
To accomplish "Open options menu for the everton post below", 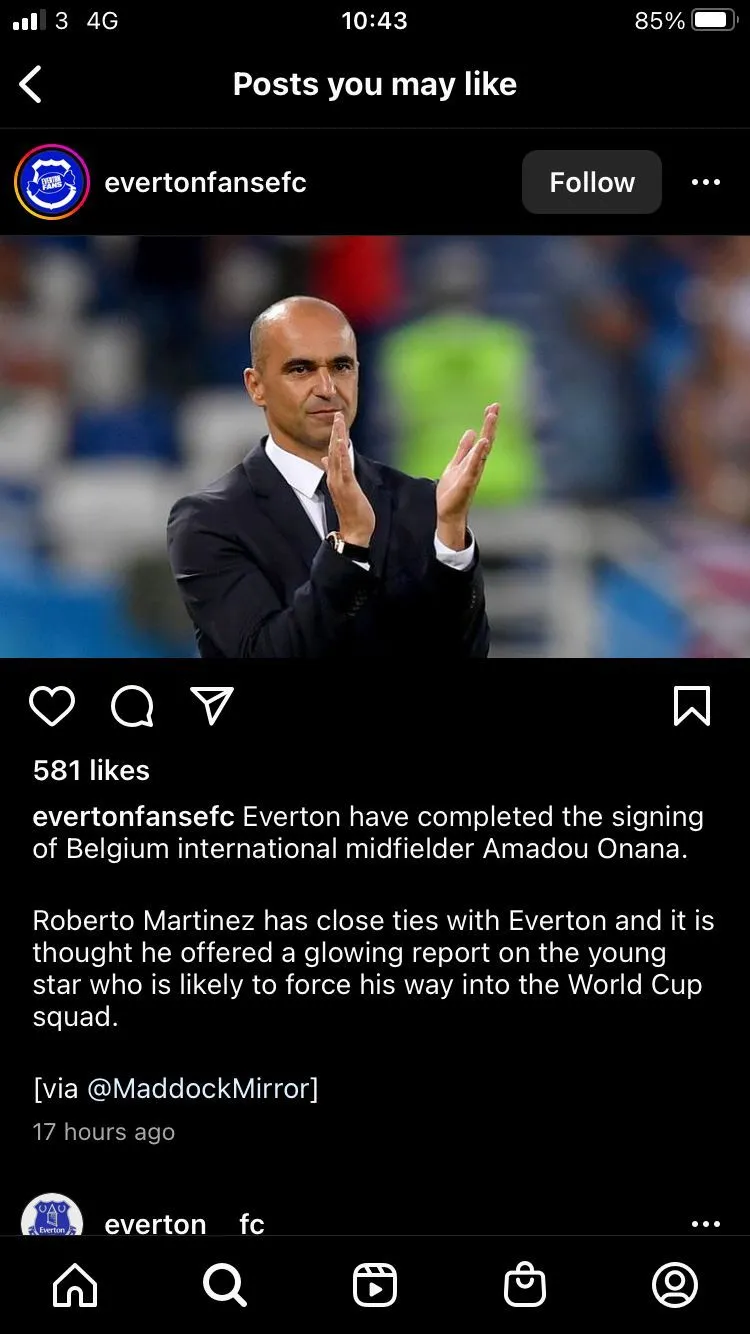I will 705,1223.
